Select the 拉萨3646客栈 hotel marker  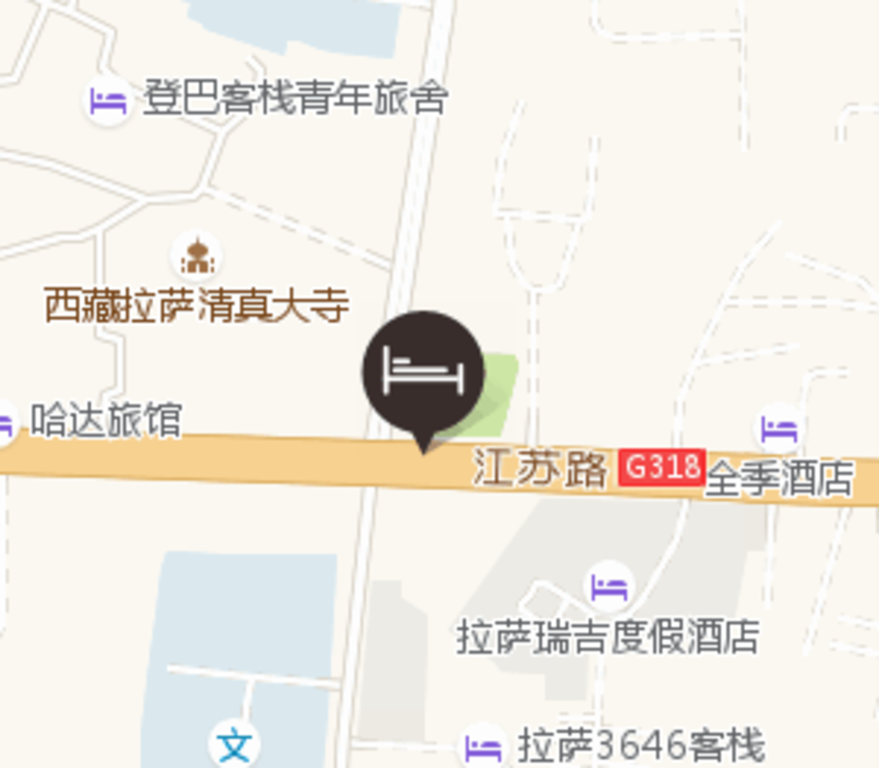(484, 746)
